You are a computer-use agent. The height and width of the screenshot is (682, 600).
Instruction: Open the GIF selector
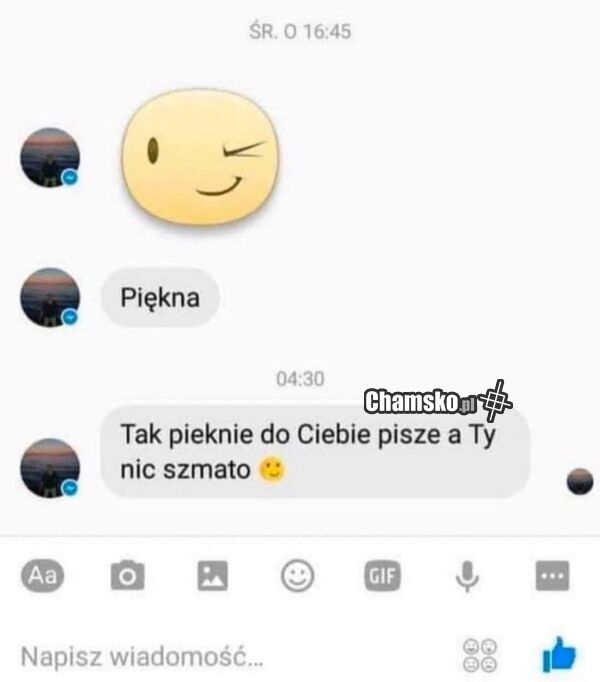point(381,575)
